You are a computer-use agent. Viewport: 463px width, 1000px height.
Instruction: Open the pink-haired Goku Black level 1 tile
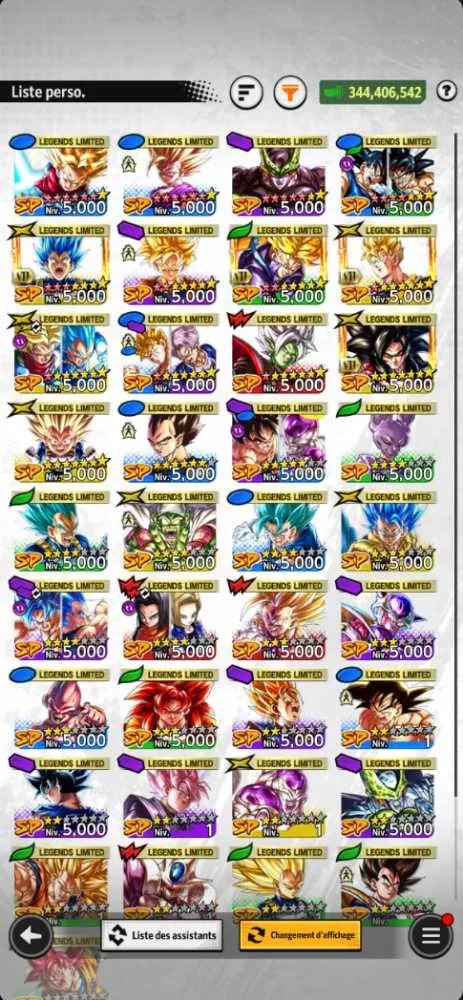coord(169,797)
